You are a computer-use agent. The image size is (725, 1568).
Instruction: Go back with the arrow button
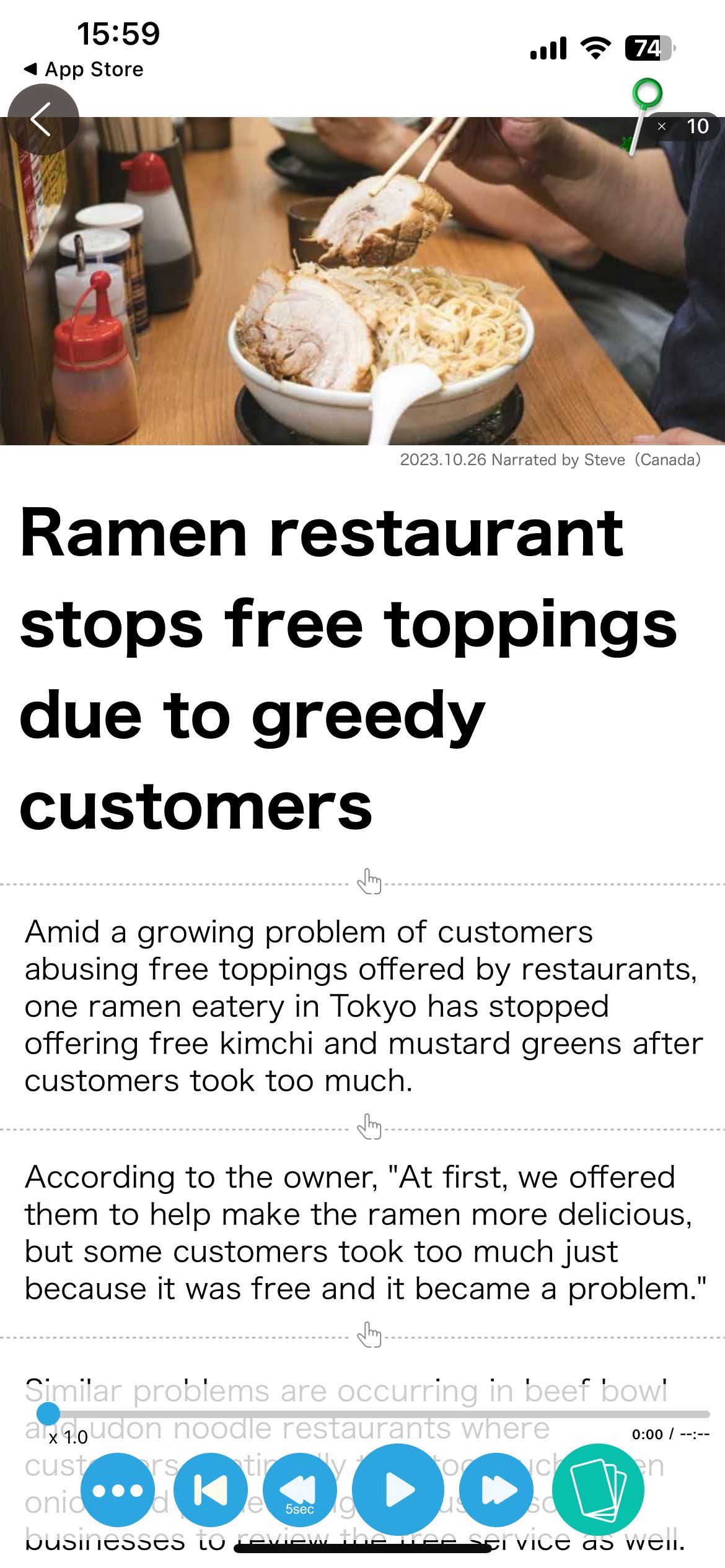42,120
